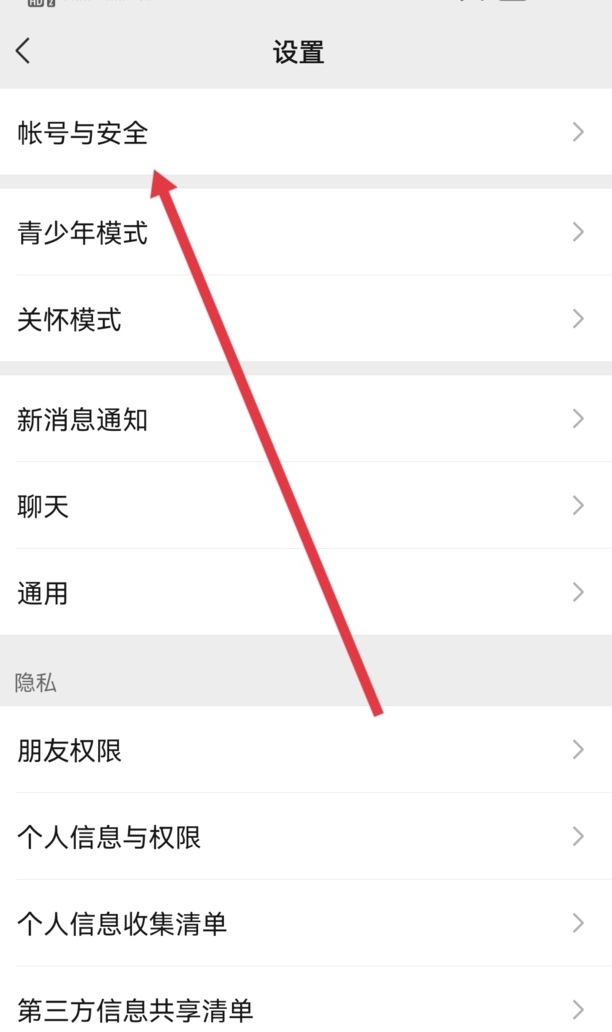Open 通用 settings
Viewport: 612px width, 1032px height.
pyautogui.click(x=306, y=592)
